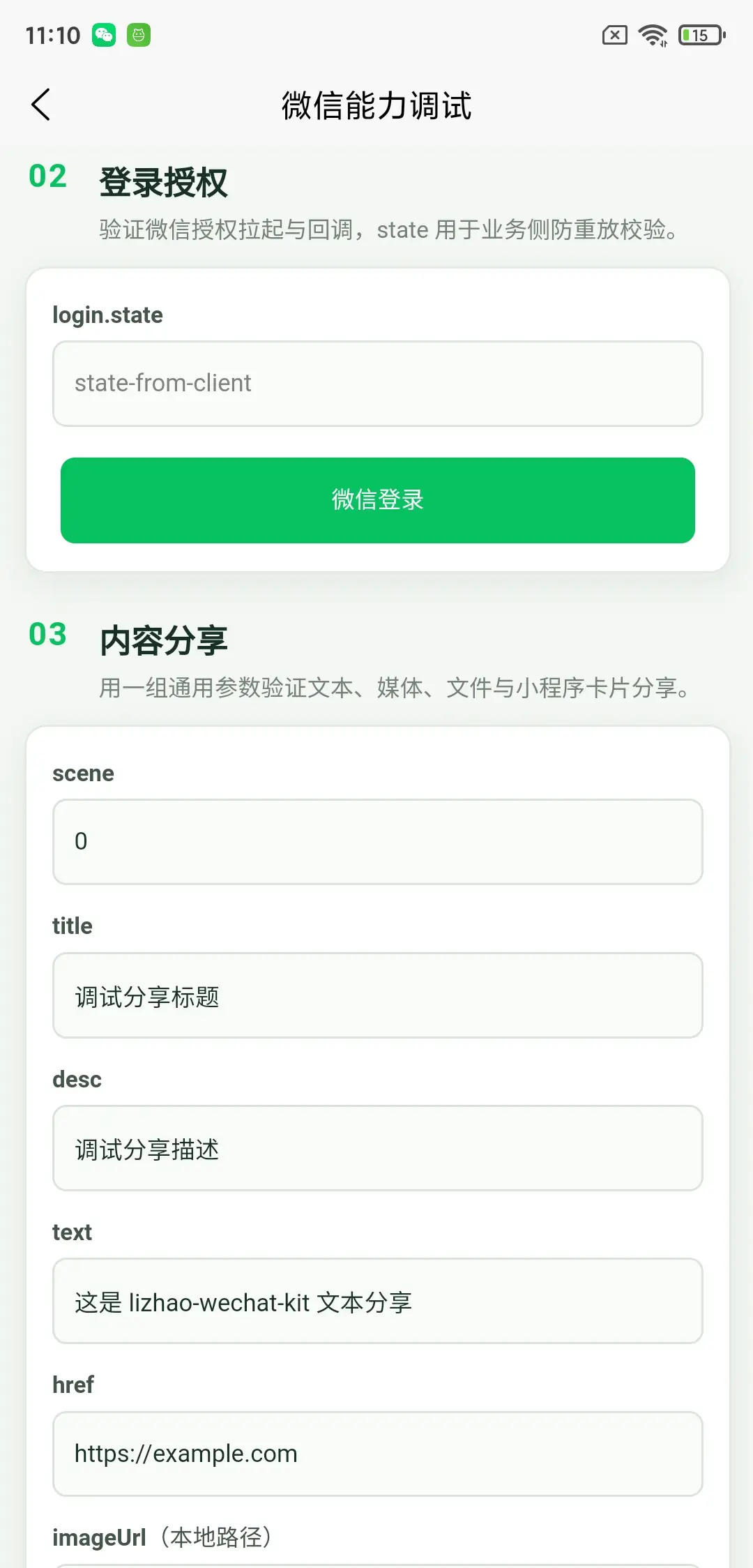Screen dimensions: 753x1568
Task: Edit the desc field 调试分享描述
Action: 377,1148
